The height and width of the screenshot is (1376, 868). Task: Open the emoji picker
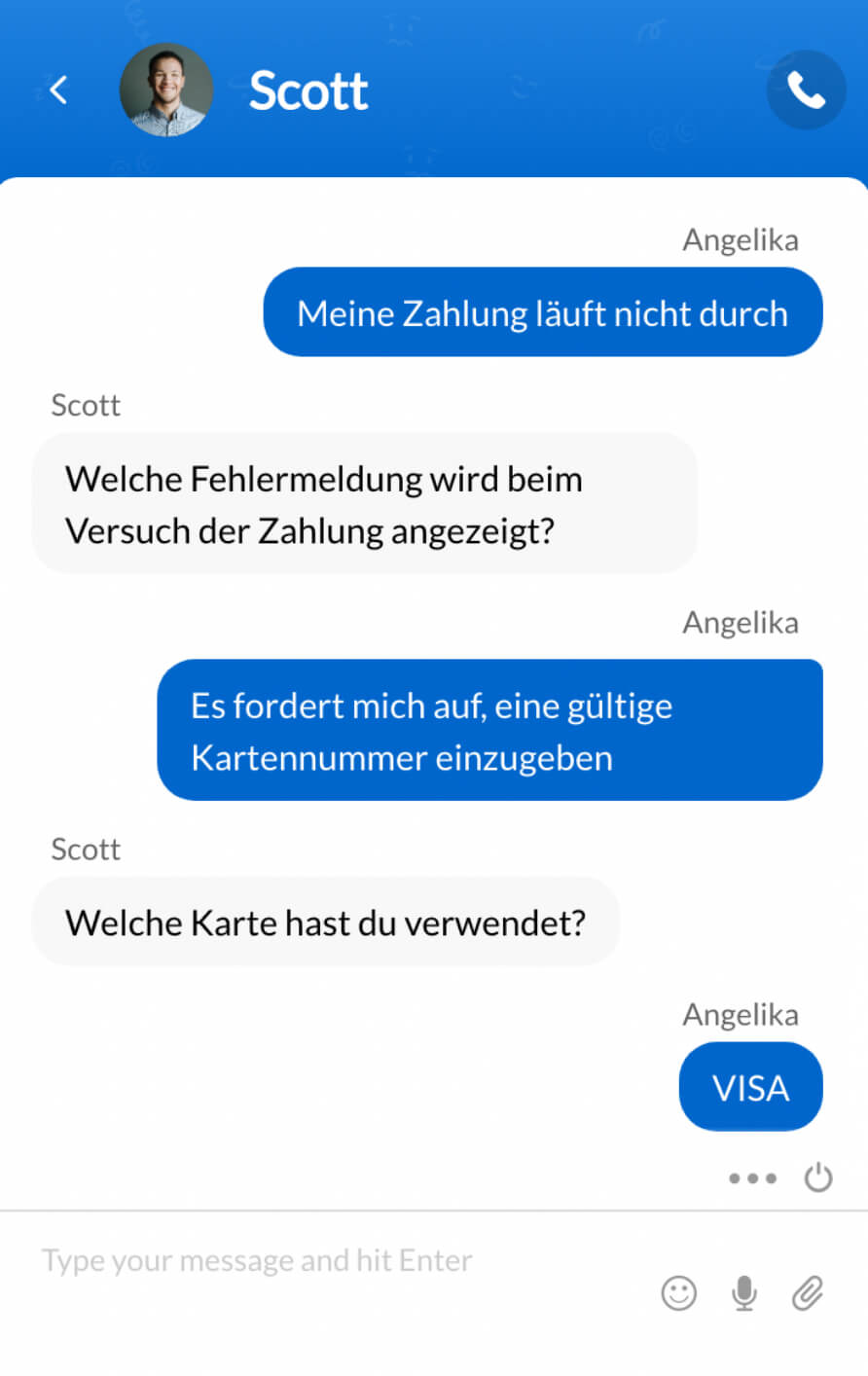(679, 1293)
